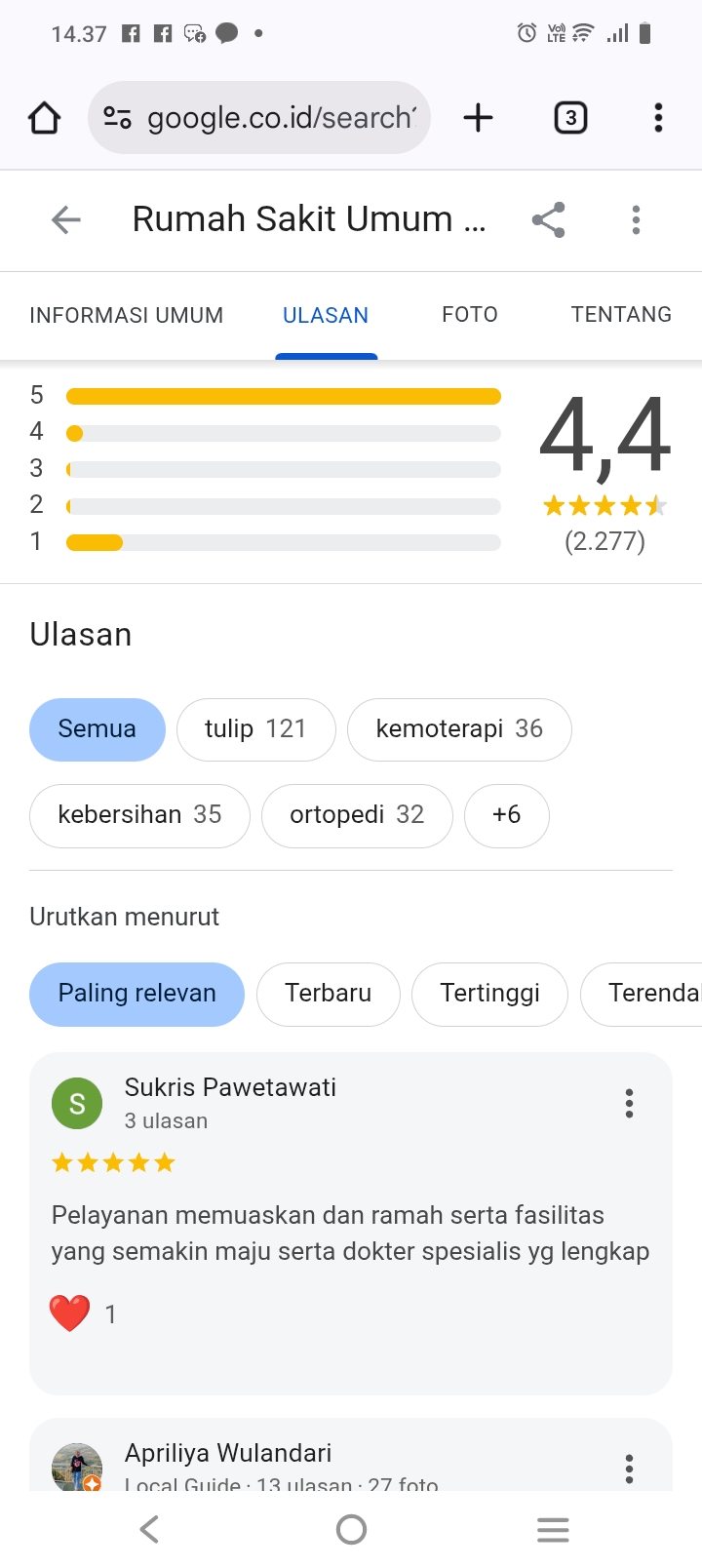Go back from the Rumah Sakit Umum page
Viewport: 702px width, 1568px height.
(x=65, y=219)
